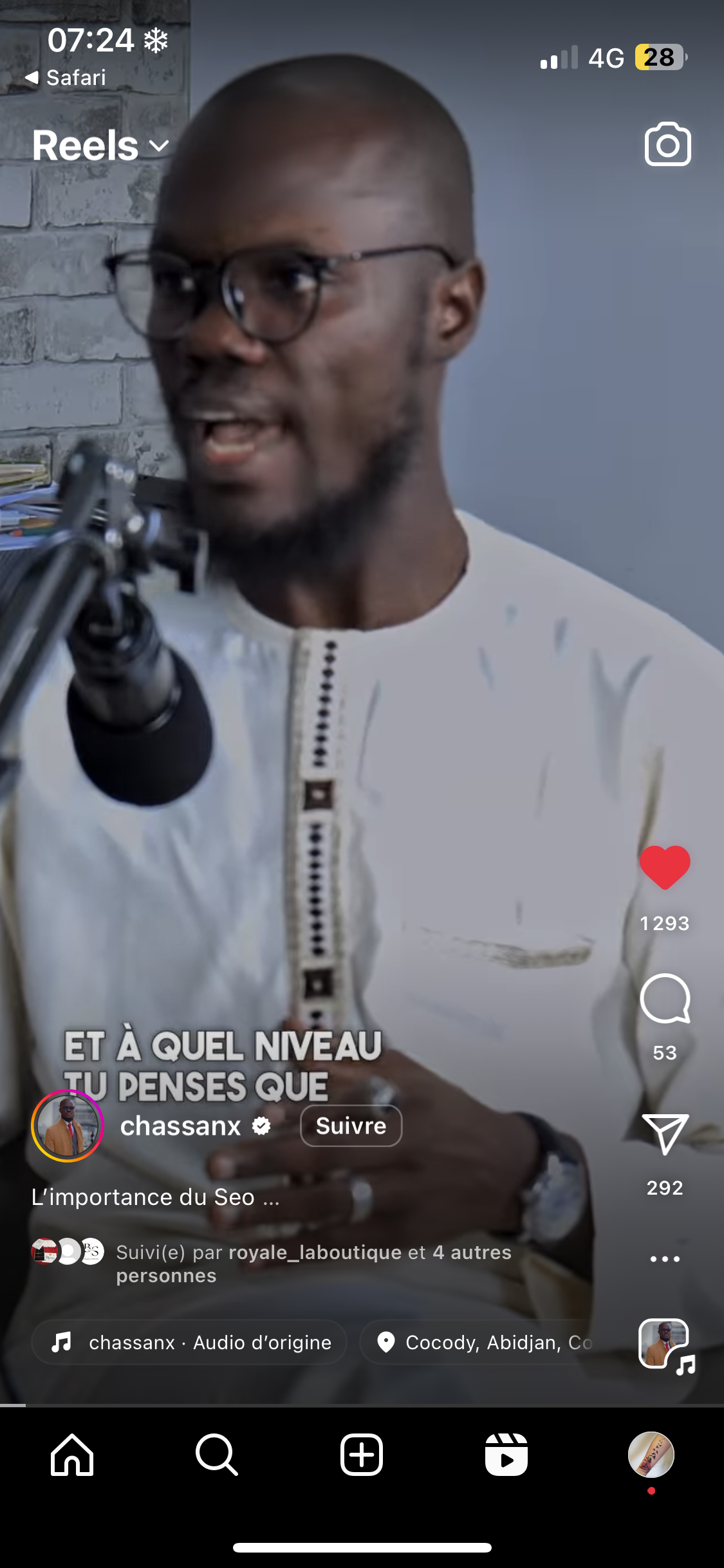This screenshot has height=1568, width=724.
Task: Open my profile tab
Action: point(651,1455)
